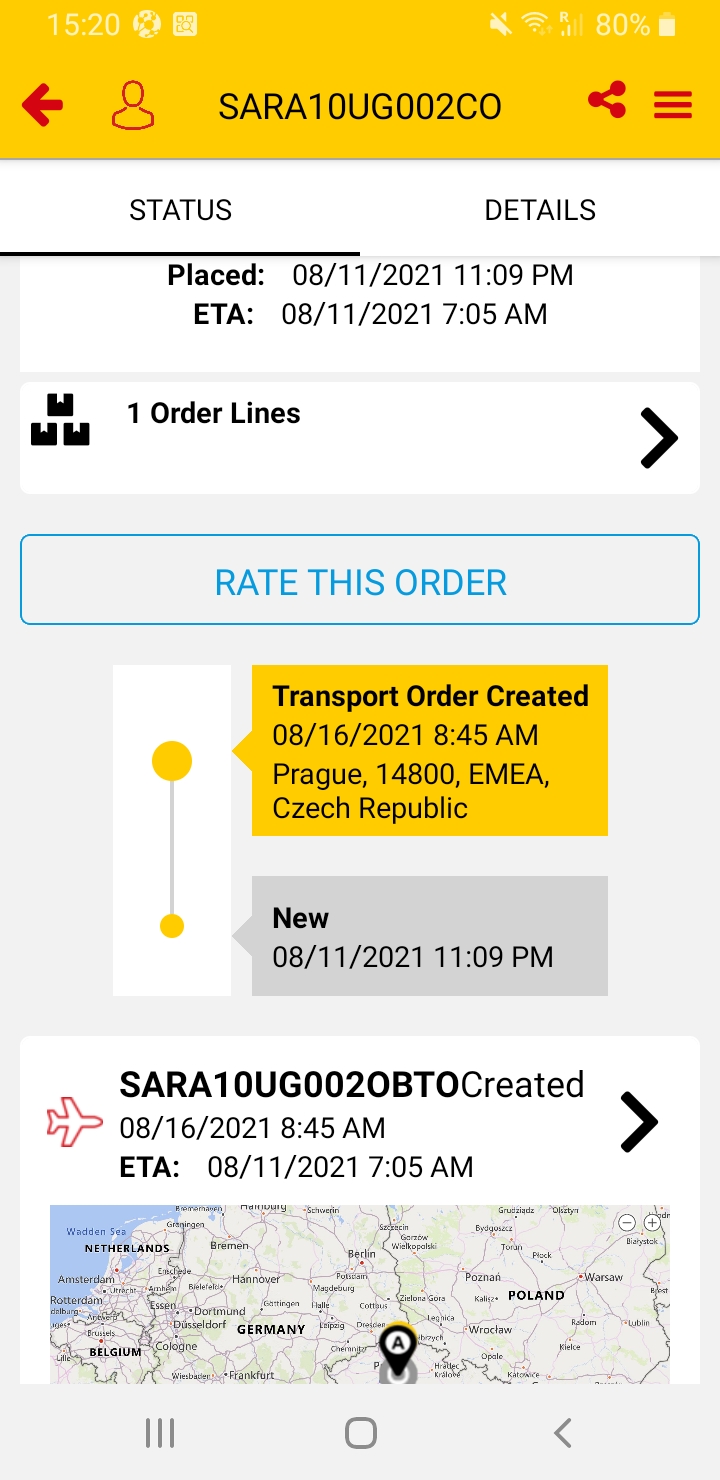
Task: Go back using the red arrow
Action: [x=42, y=105]
